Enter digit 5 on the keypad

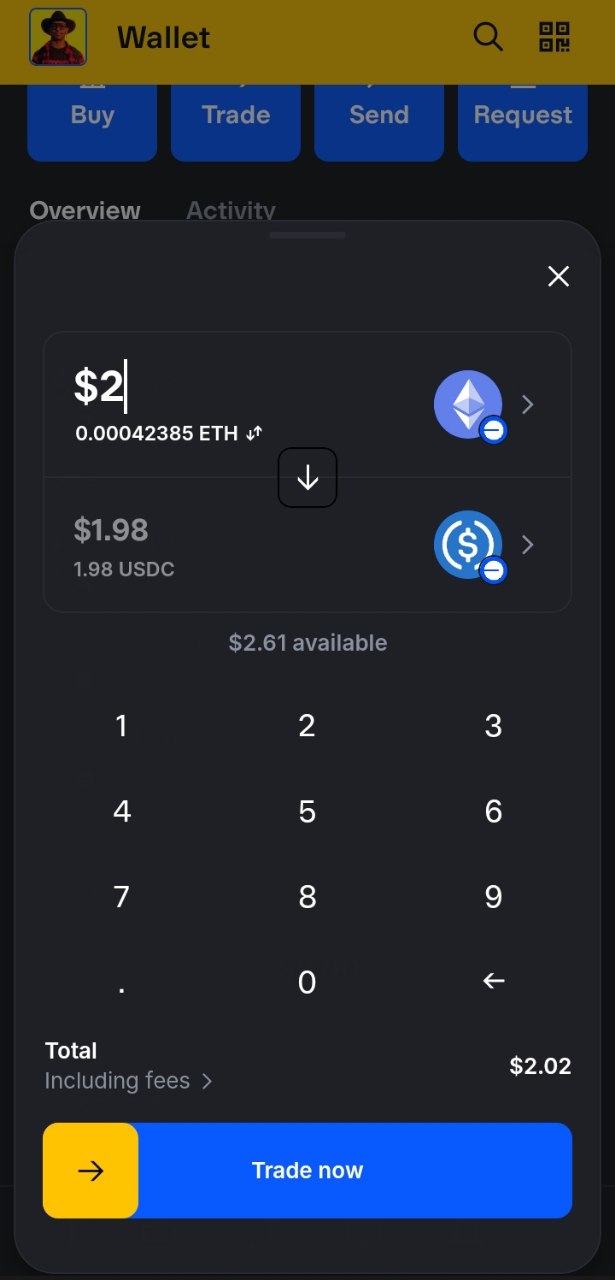click(x=307, y=811)
